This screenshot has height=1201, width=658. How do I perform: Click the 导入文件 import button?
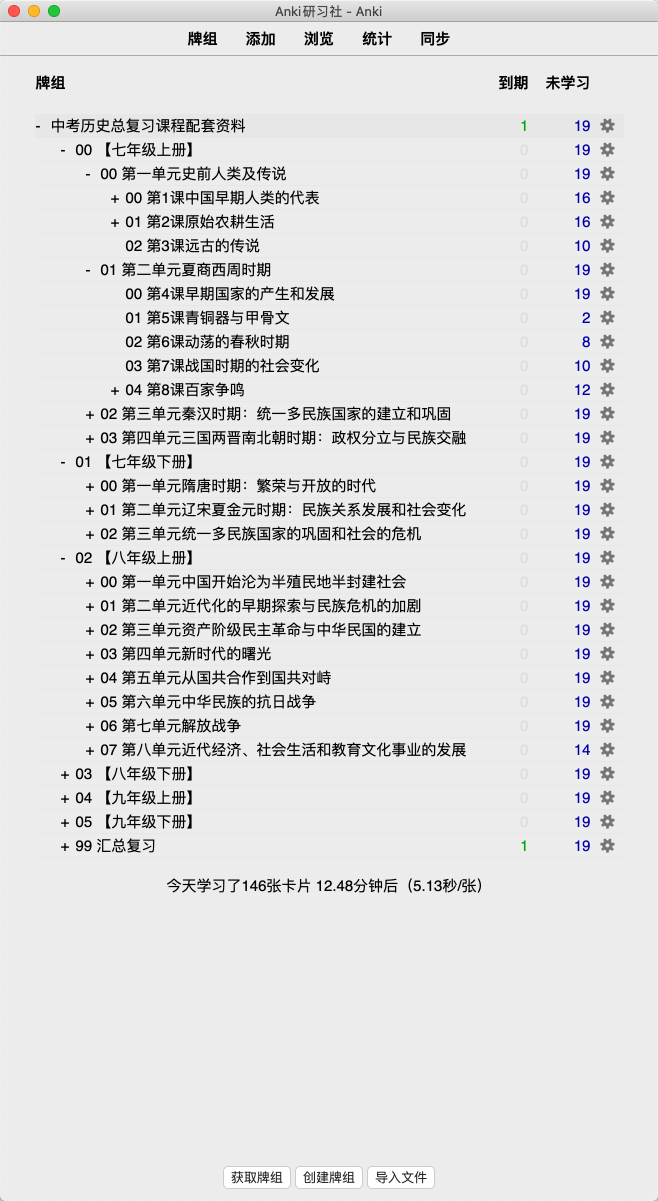(401, 1177)
